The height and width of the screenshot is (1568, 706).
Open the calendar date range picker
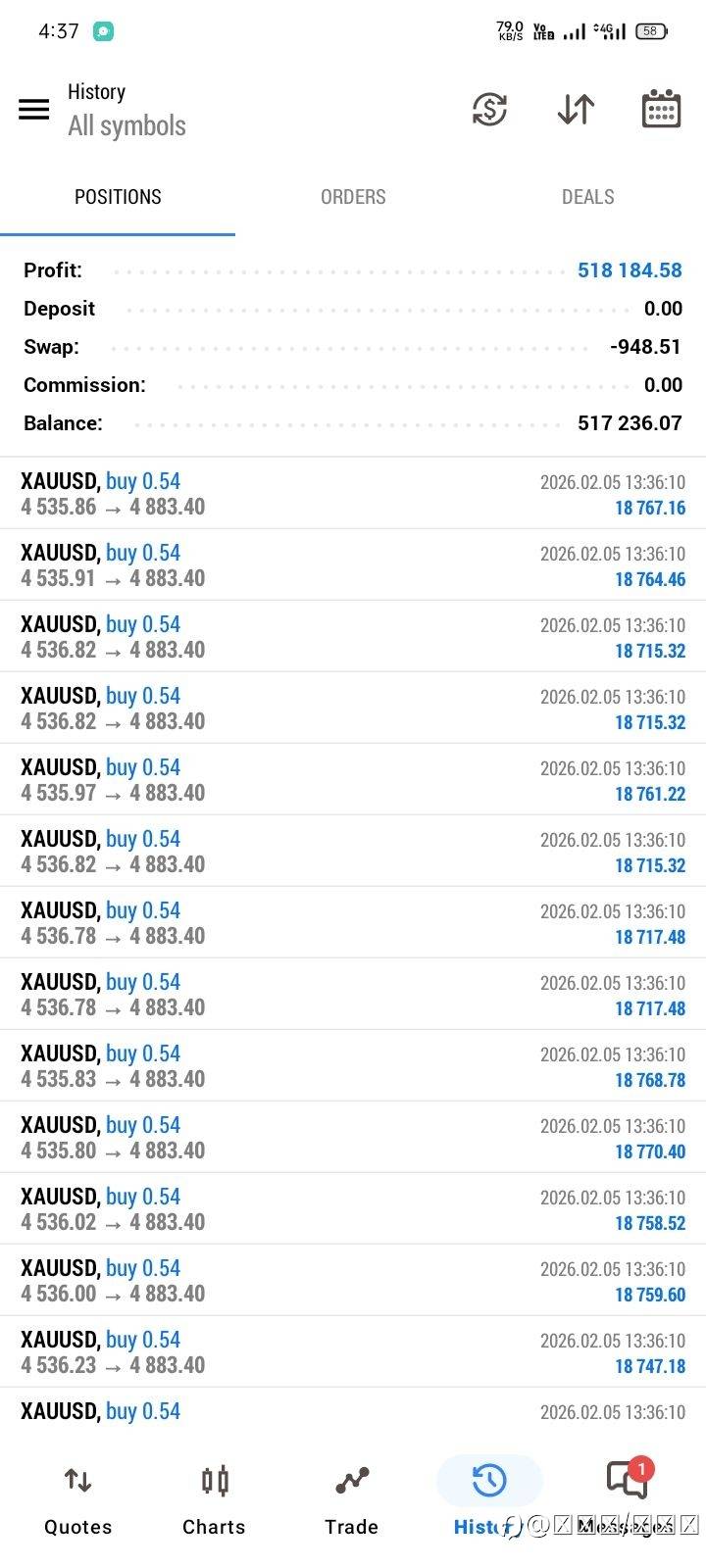661,109
